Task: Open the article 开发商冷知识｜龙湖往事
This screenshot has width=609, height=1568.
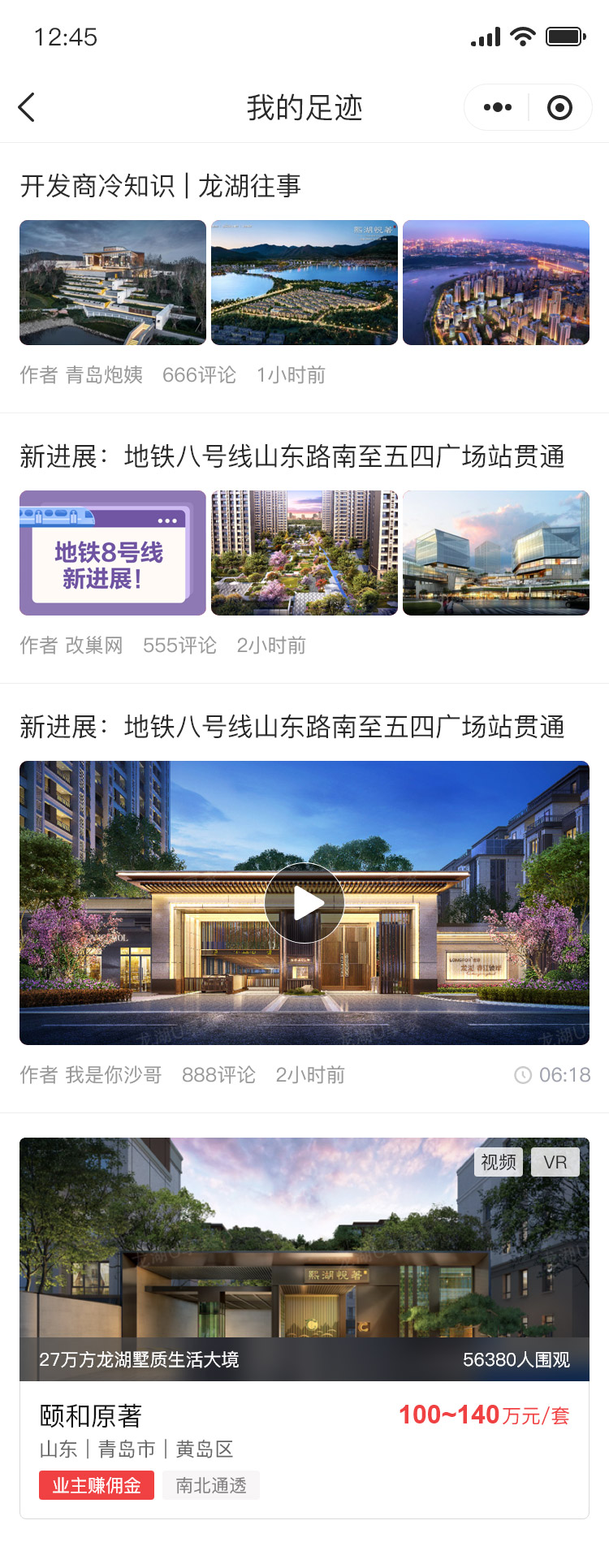Action: coord(161,186)
